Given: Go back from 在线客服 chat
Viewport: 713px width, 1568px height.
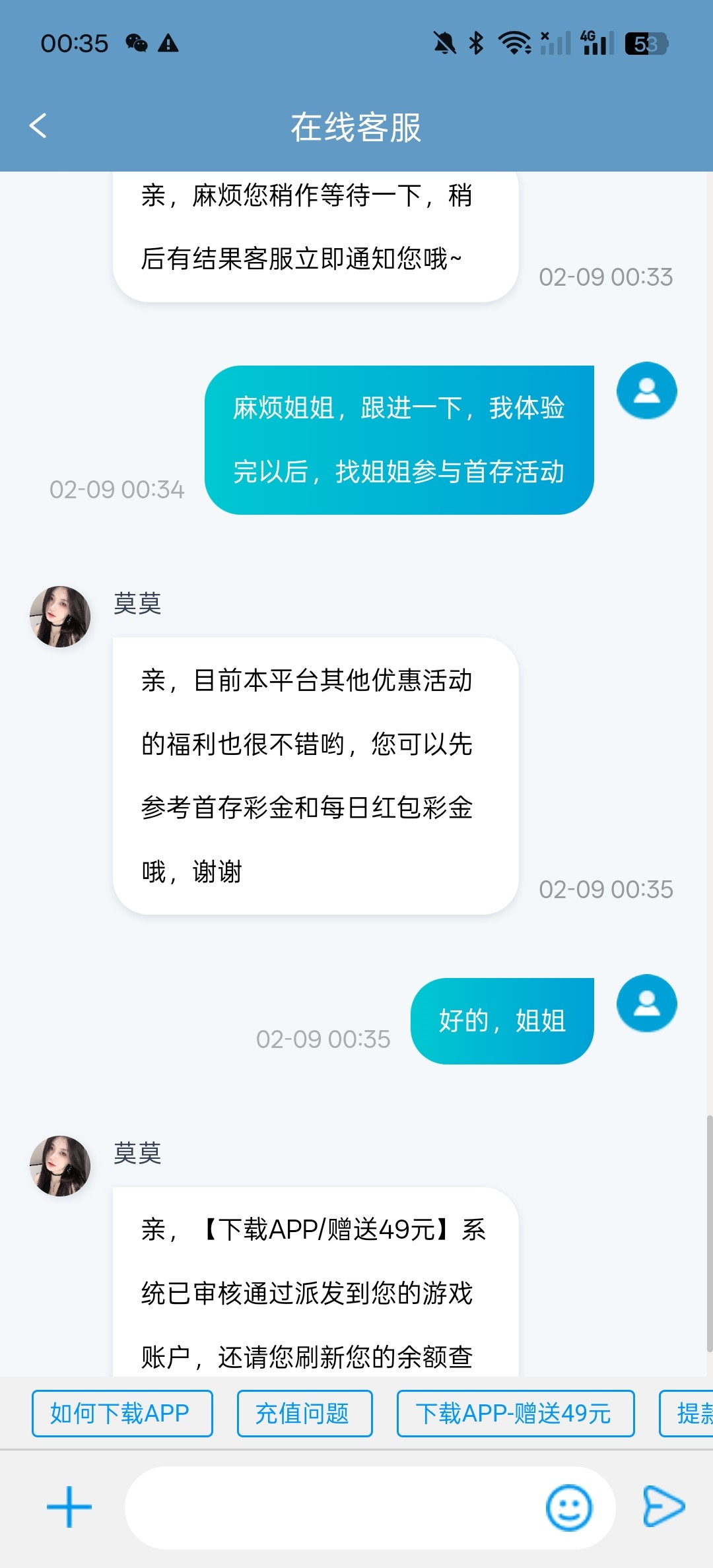Looking at the screenshot, I should [x=38, y=125].
